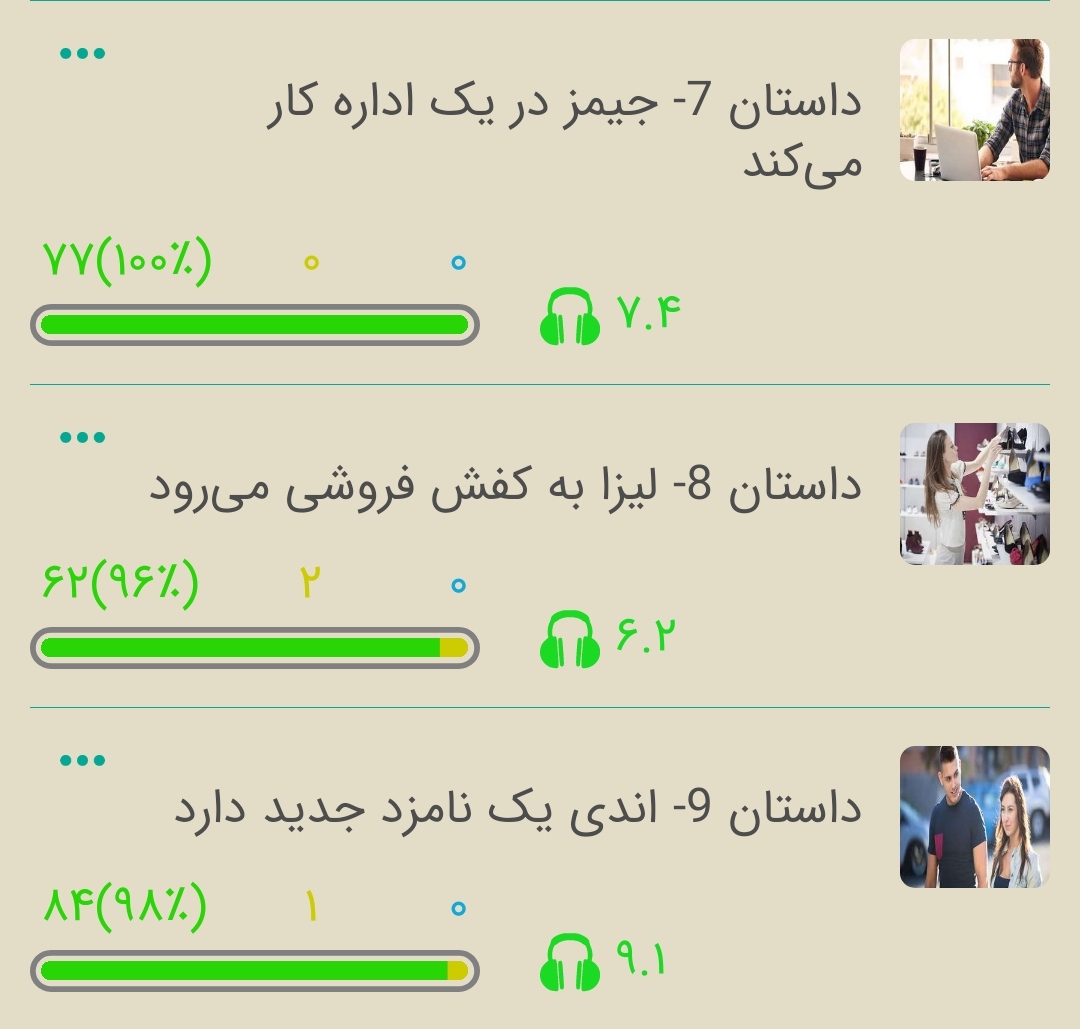
Task: Tap the office man thumbnail of داستان 7
Action: point(974,110)
